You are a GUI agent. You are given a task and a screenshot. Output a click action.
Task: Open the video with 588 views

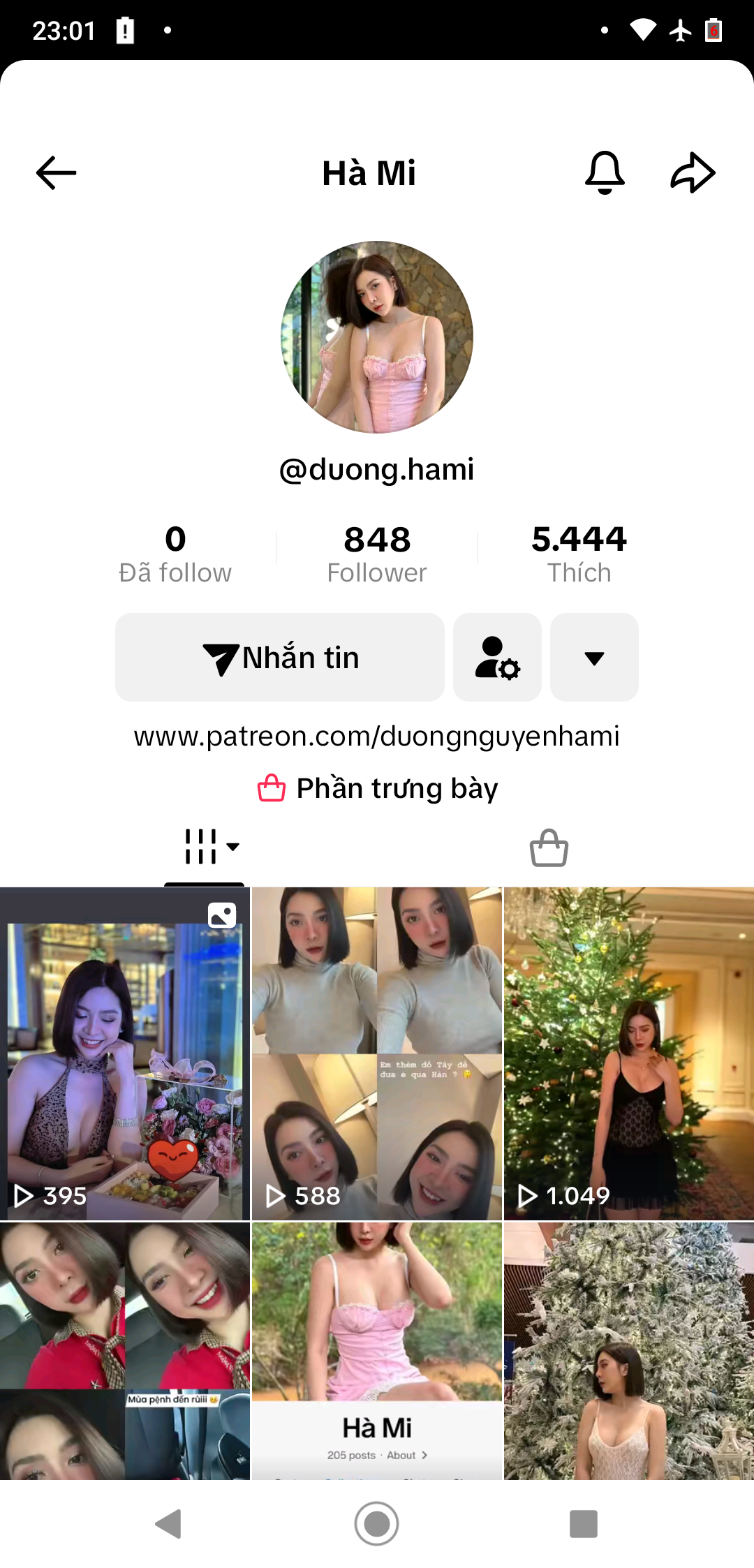pyautogui.click(x=377, y=1054)
